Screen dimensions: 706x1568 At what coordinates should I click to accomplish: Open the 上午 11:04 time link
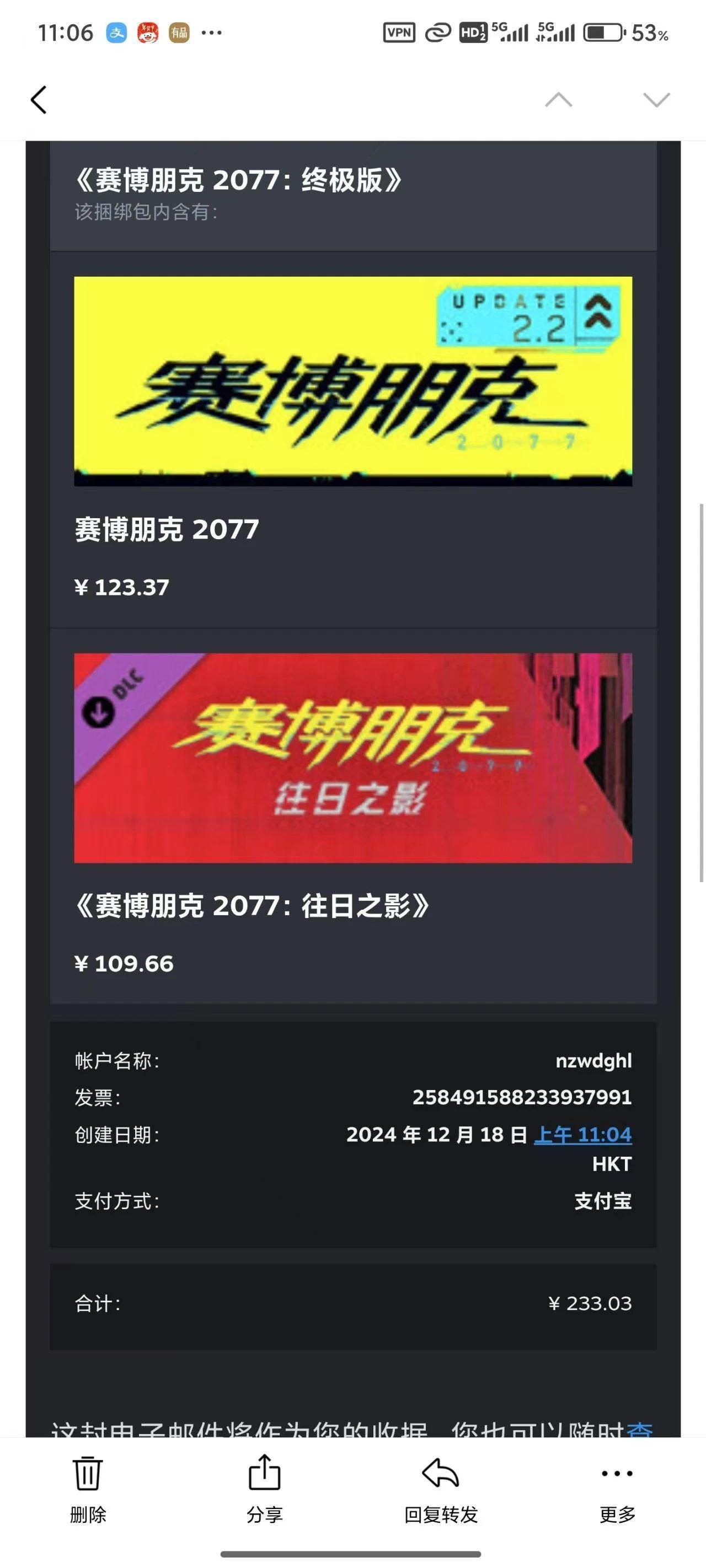tap(582, 1135)
